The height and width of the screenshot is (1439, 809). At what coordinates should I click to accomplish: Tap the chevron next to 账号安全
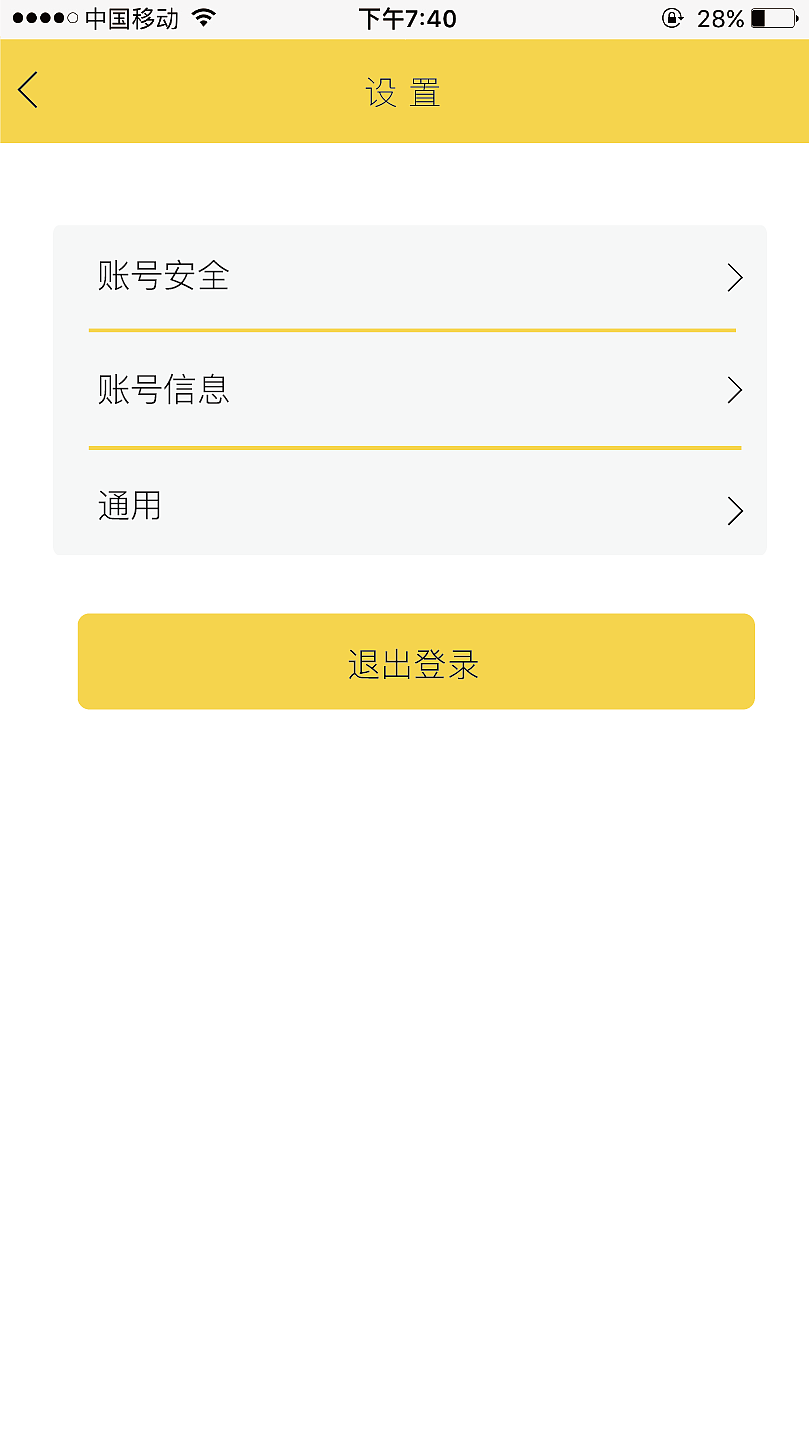tap(735, 278)
